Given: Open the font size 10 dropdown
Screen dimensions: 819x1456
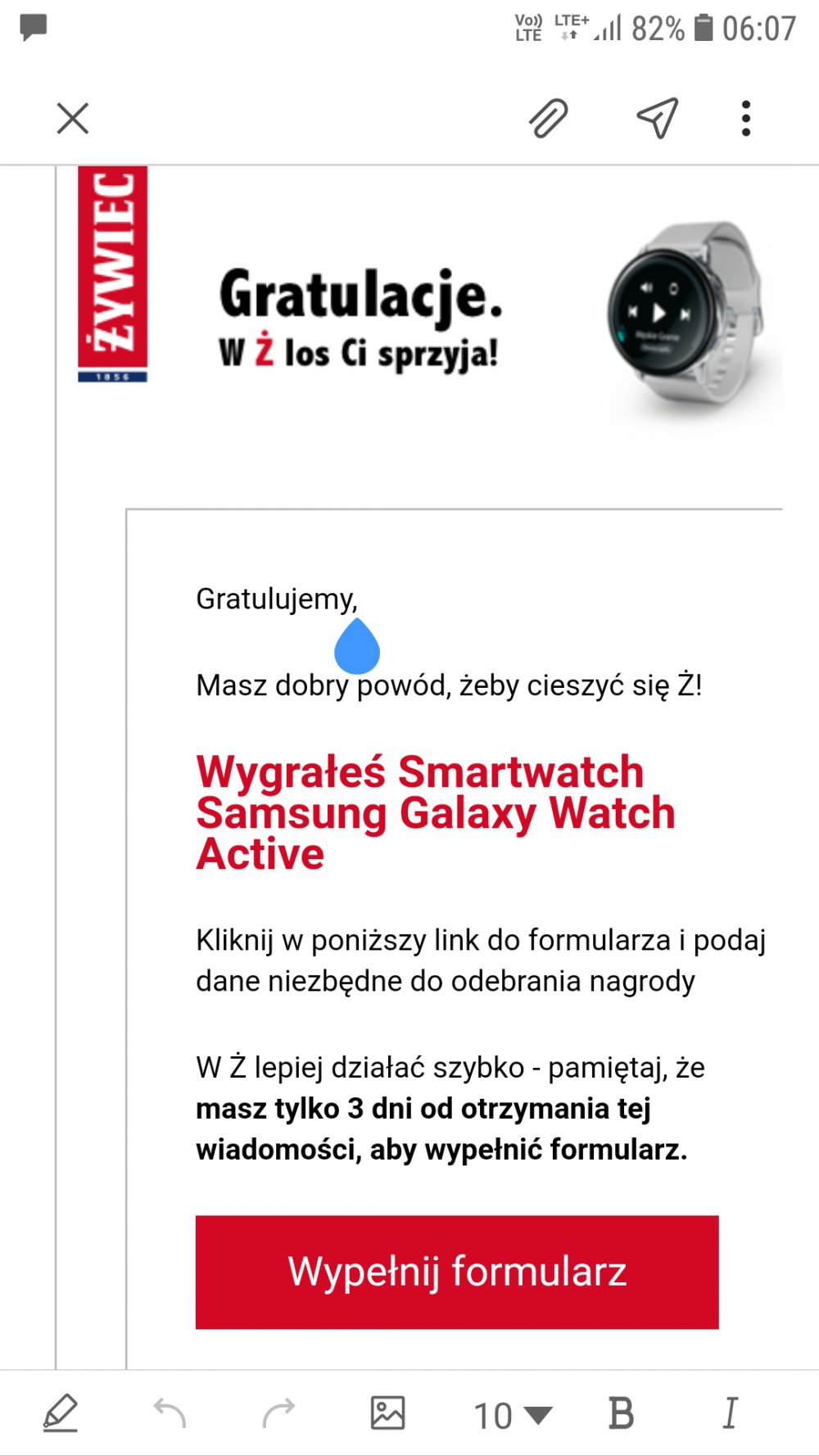Looking at the screenshot, I should [513, 1415].
